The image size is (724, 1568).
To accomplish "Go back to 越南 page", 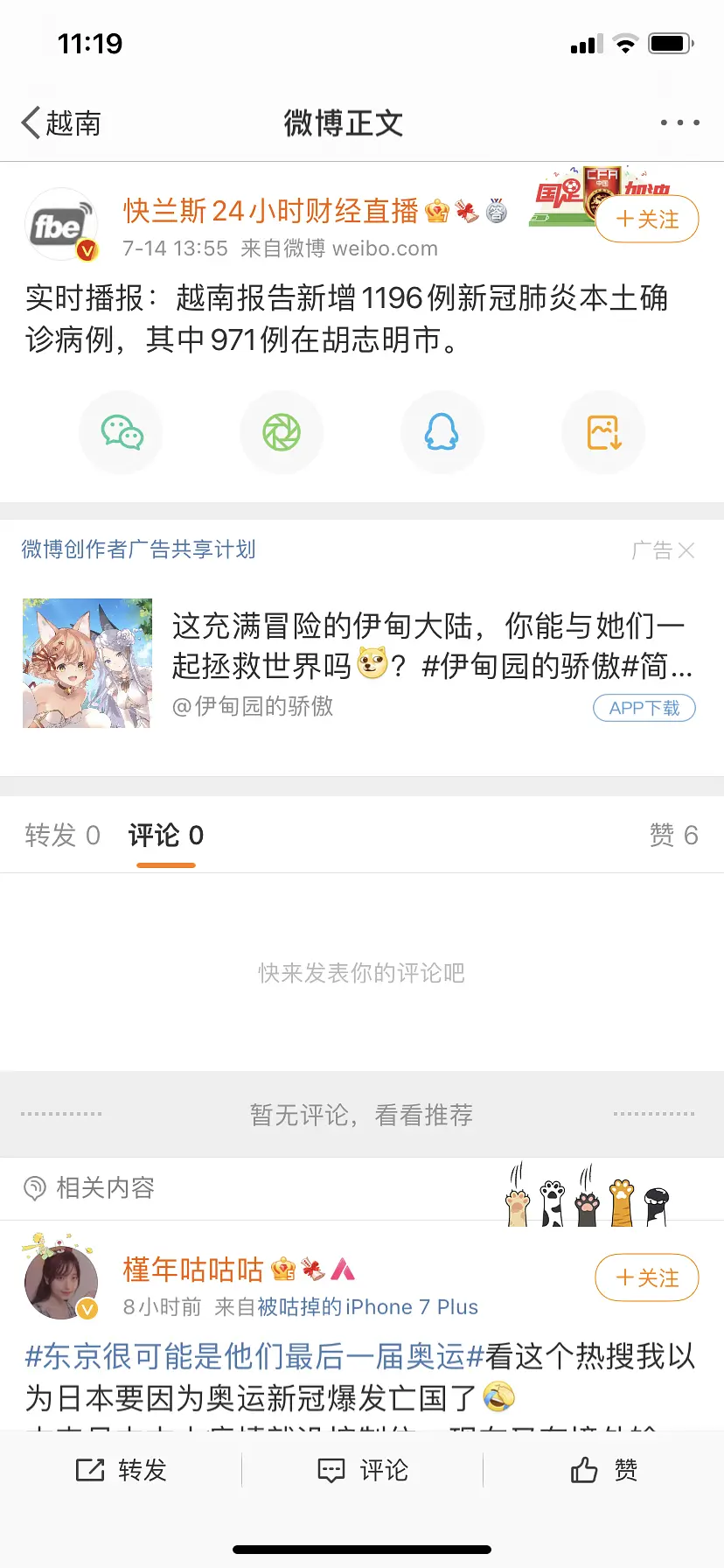I will tap(61, 123).
